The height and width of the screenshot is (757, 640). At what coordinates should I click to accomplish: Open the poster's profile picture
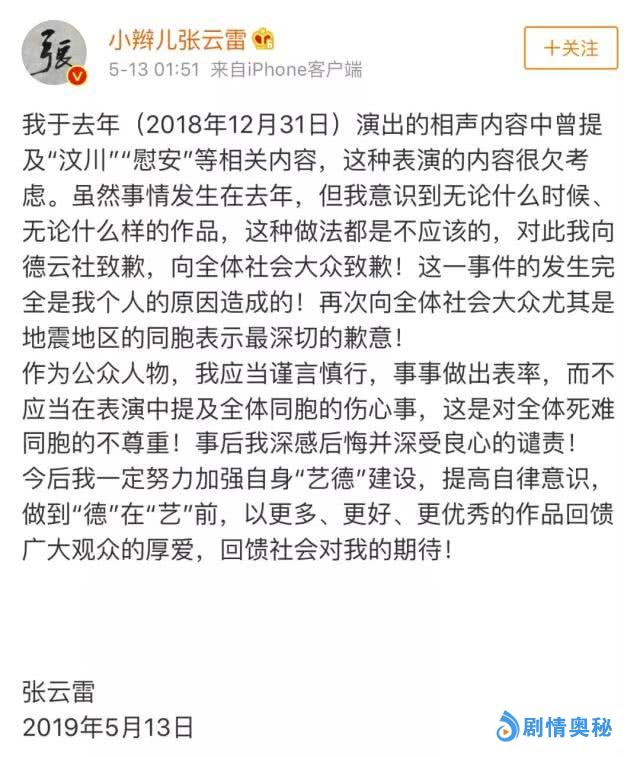coord(51,52)
